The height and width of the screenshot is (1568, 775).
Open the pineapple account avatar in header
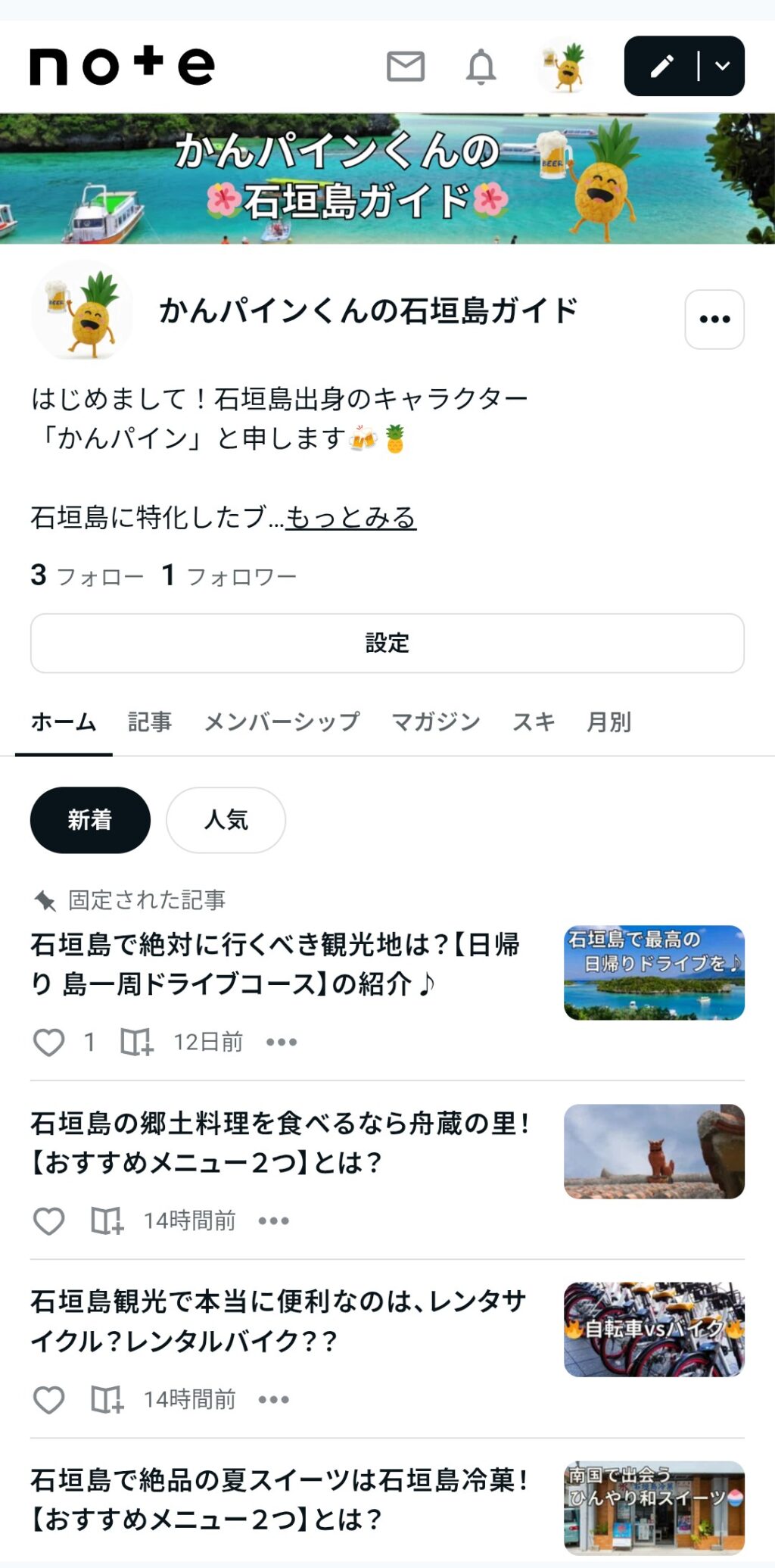point(565,67)
